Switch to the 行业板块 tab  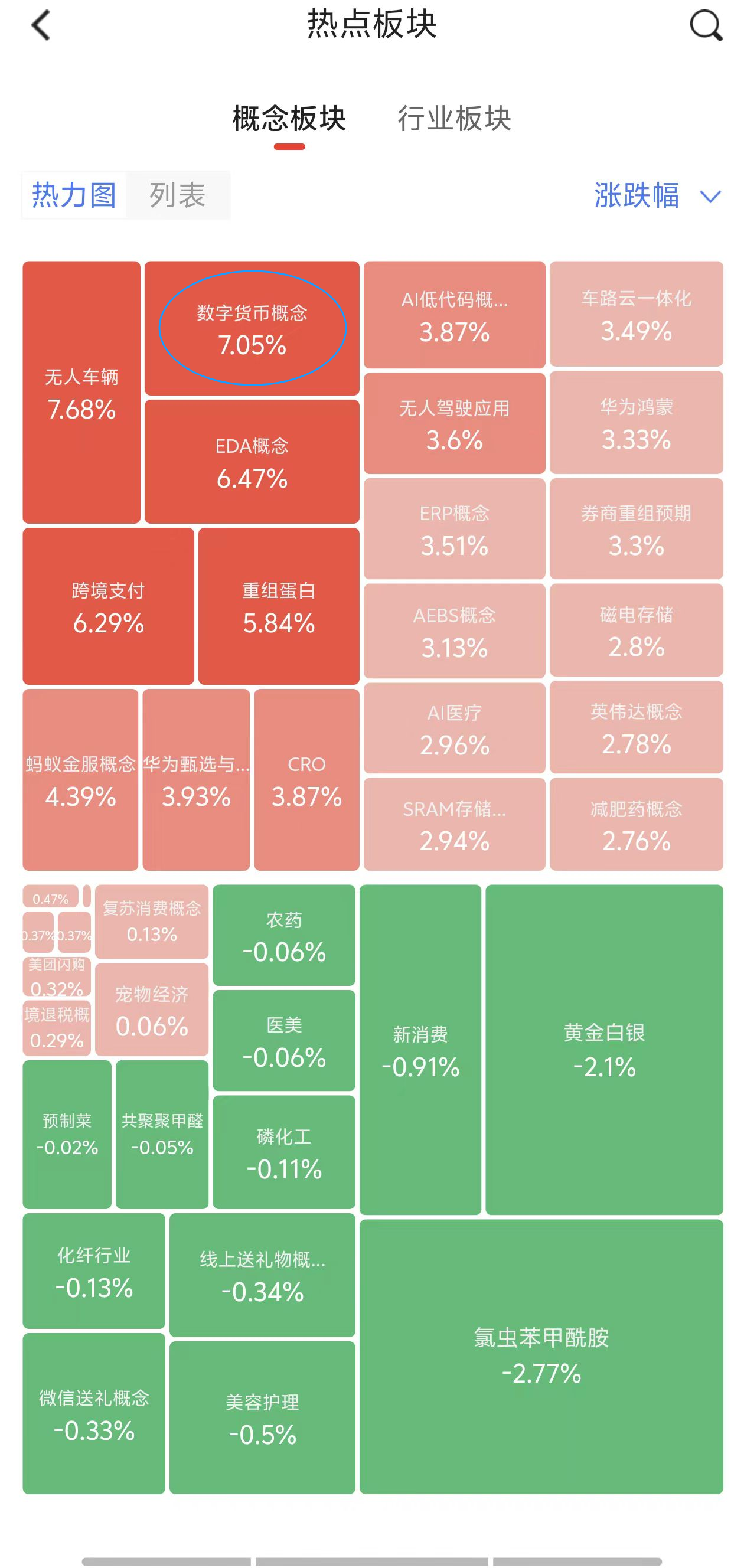point(454,120)
